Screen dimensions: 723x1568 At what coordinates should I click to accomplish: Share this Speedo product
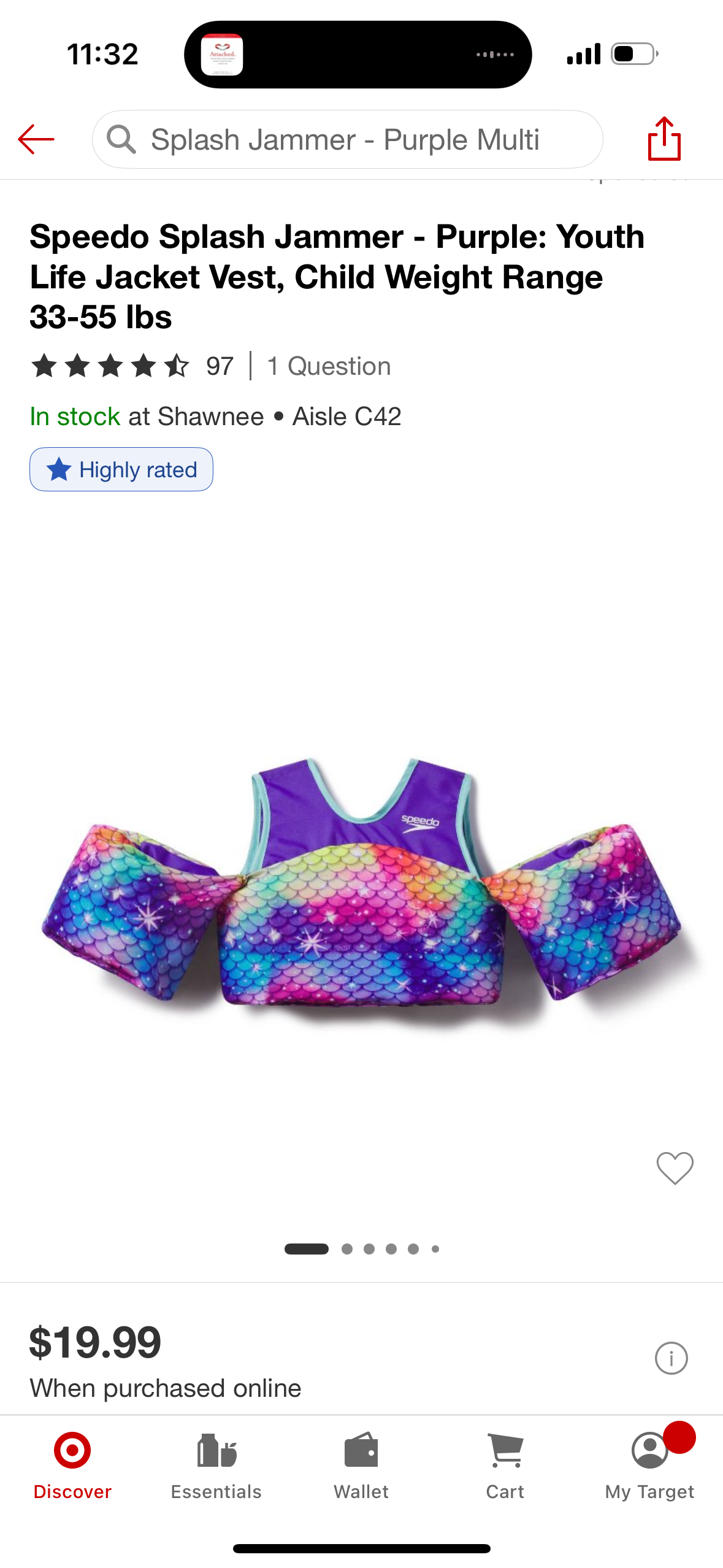coord(664,139)
